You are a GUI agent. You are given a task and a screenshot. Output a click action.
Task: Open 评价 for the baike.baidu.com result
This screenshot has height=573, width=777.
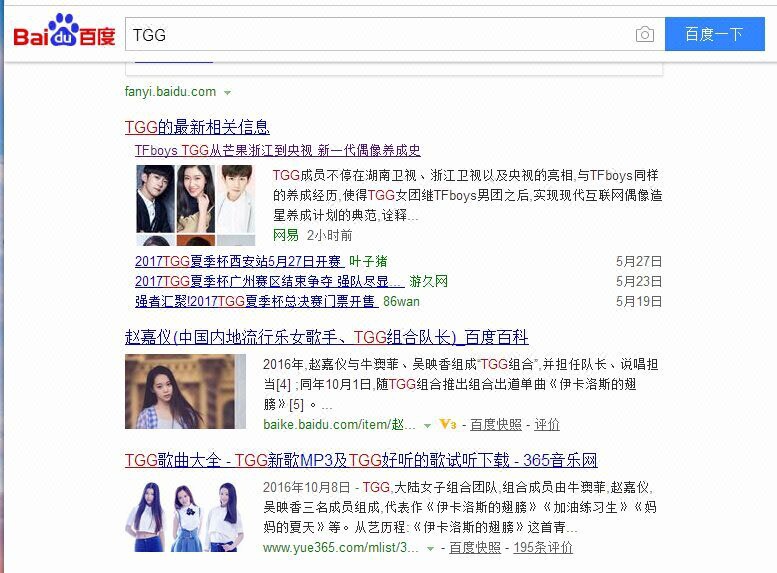(547, 424)
